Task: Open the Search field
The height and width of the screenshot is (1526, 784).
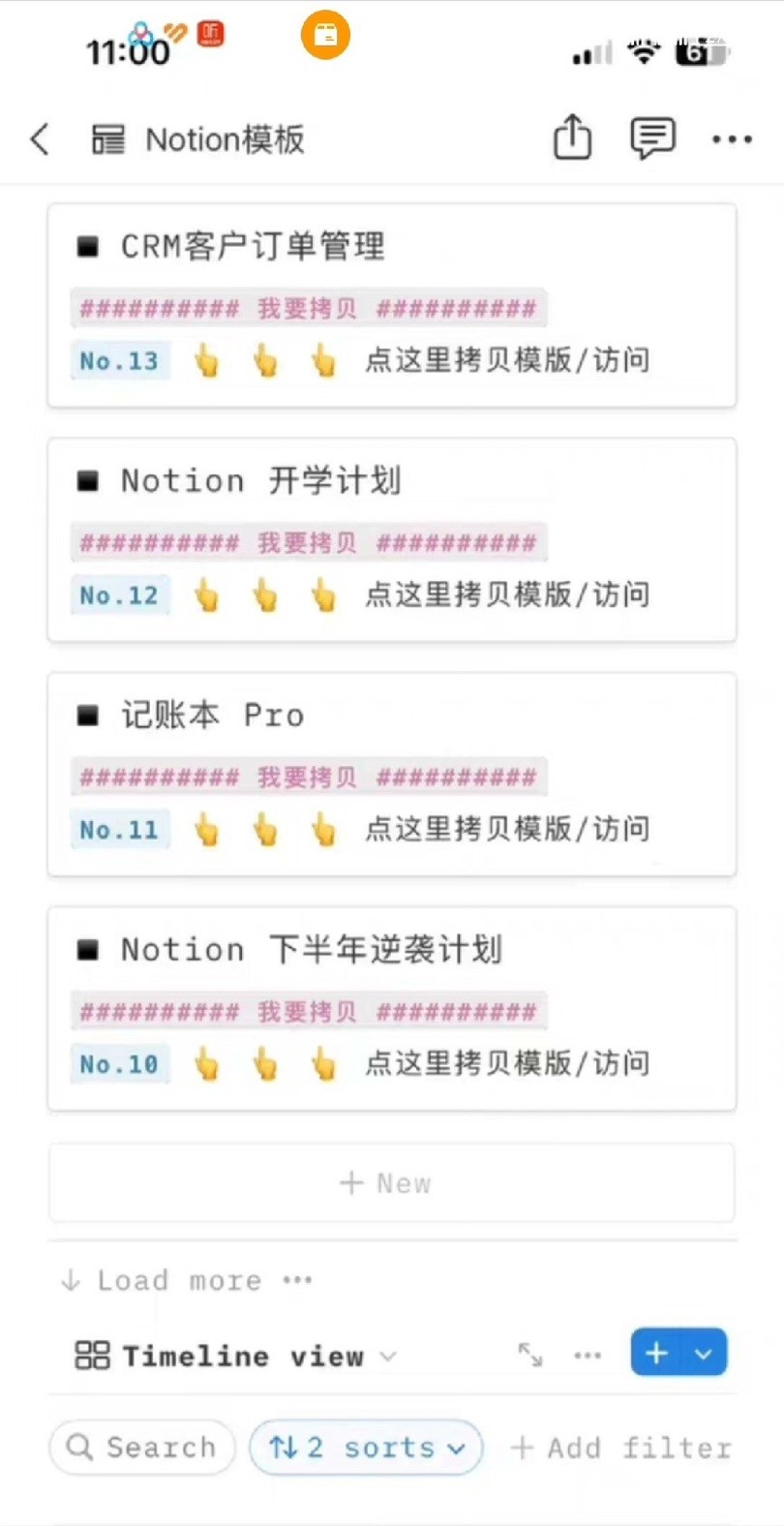Action: click(x=142, y=1448)
